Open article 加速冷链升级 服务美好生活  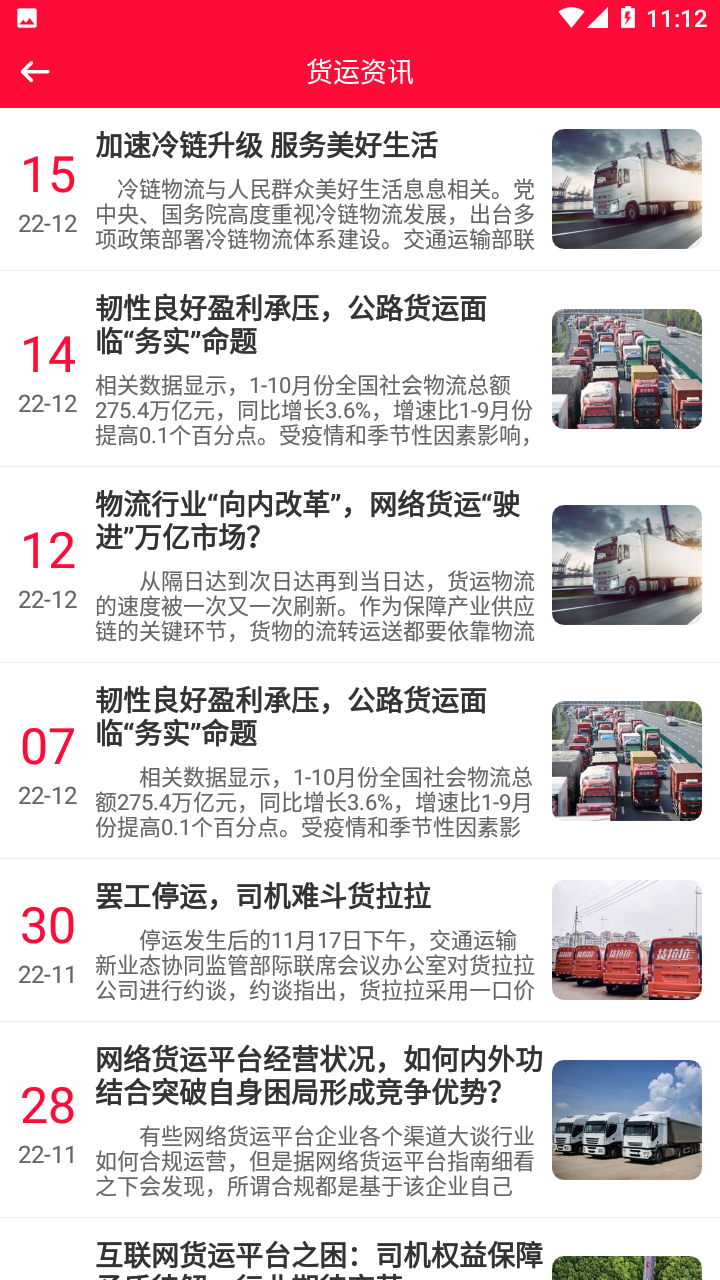(x=269, y=145)
